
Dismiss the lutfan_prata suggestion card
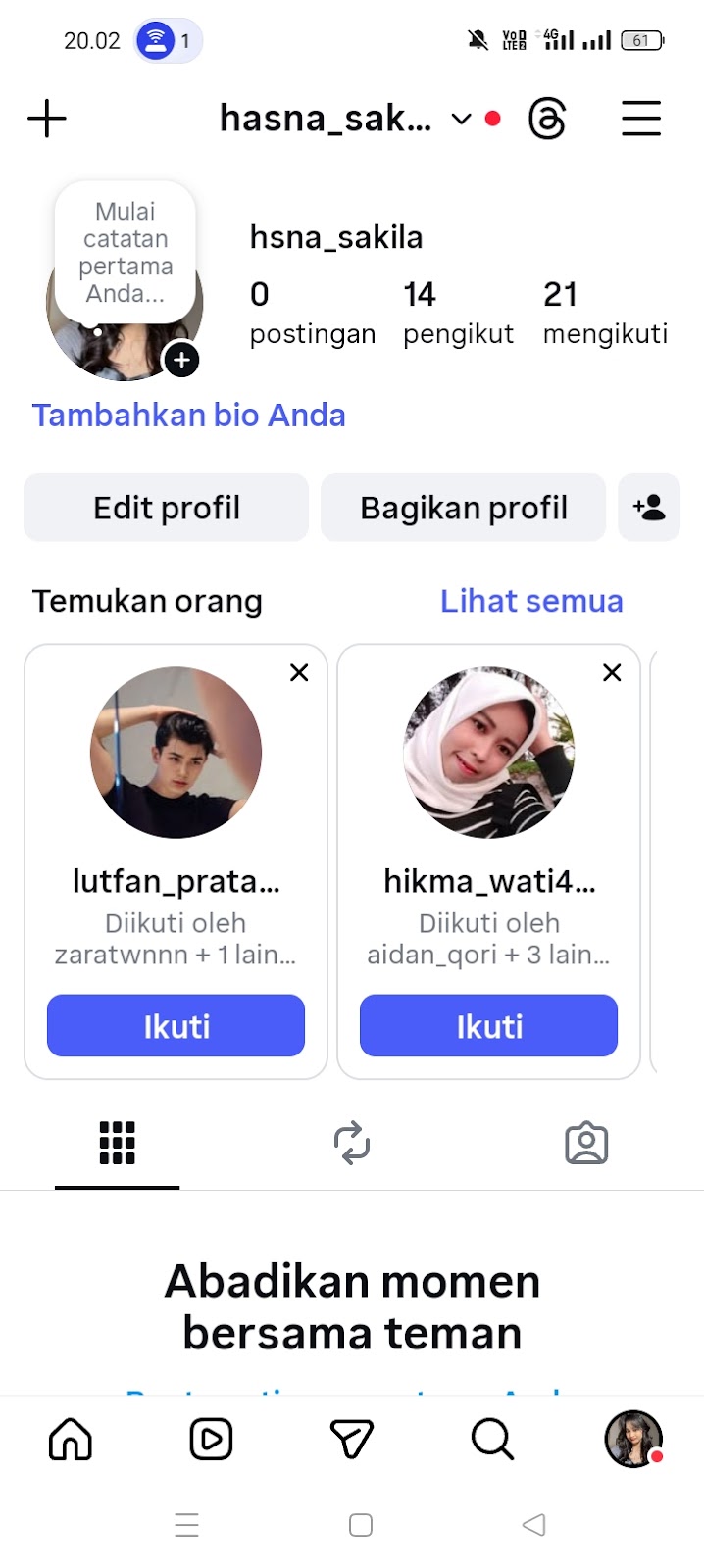coord(299,673)
